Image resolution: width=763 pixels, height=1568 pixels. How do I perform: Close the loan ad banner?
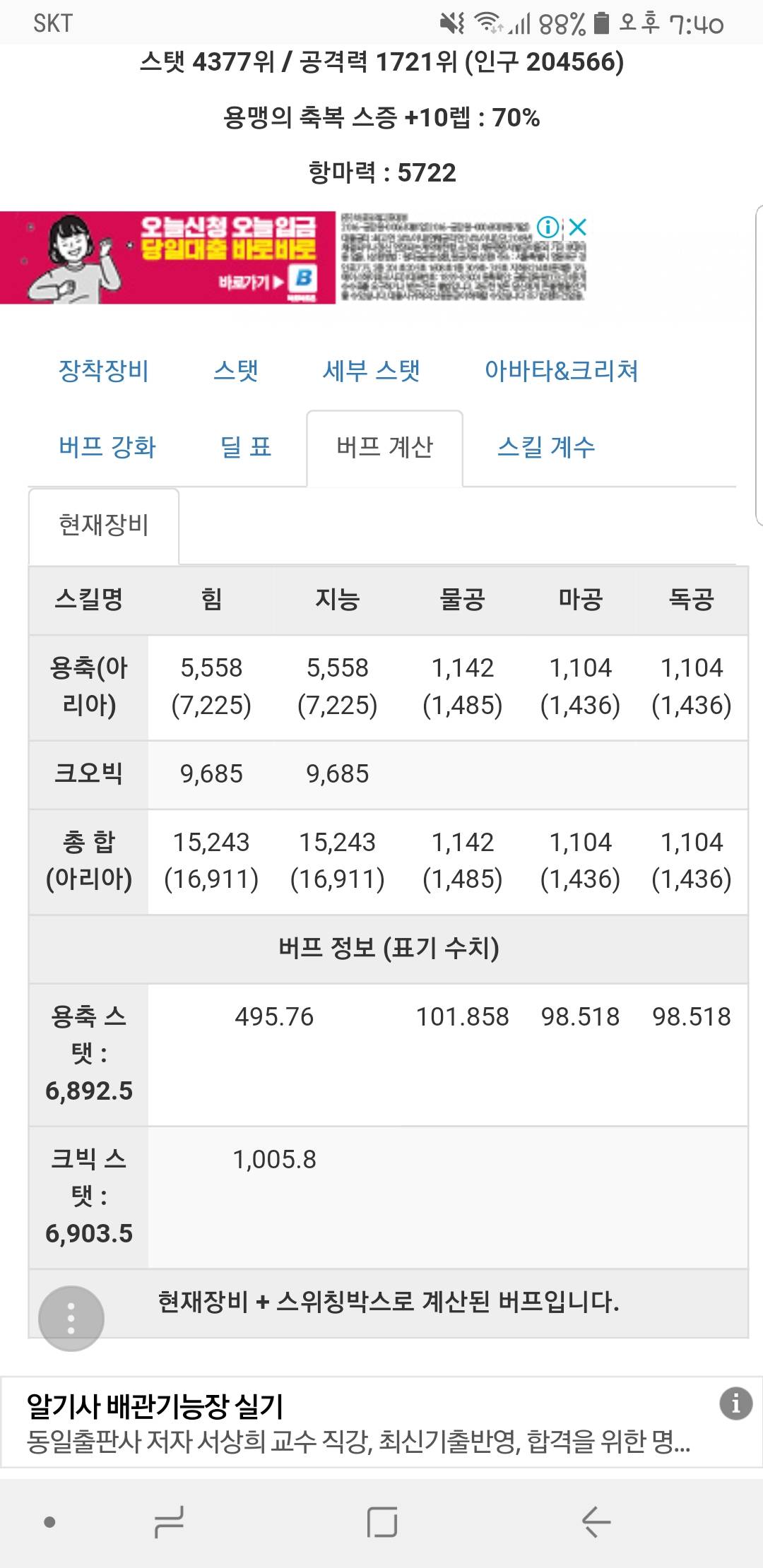pyautogui.click(x=578, y=227)
